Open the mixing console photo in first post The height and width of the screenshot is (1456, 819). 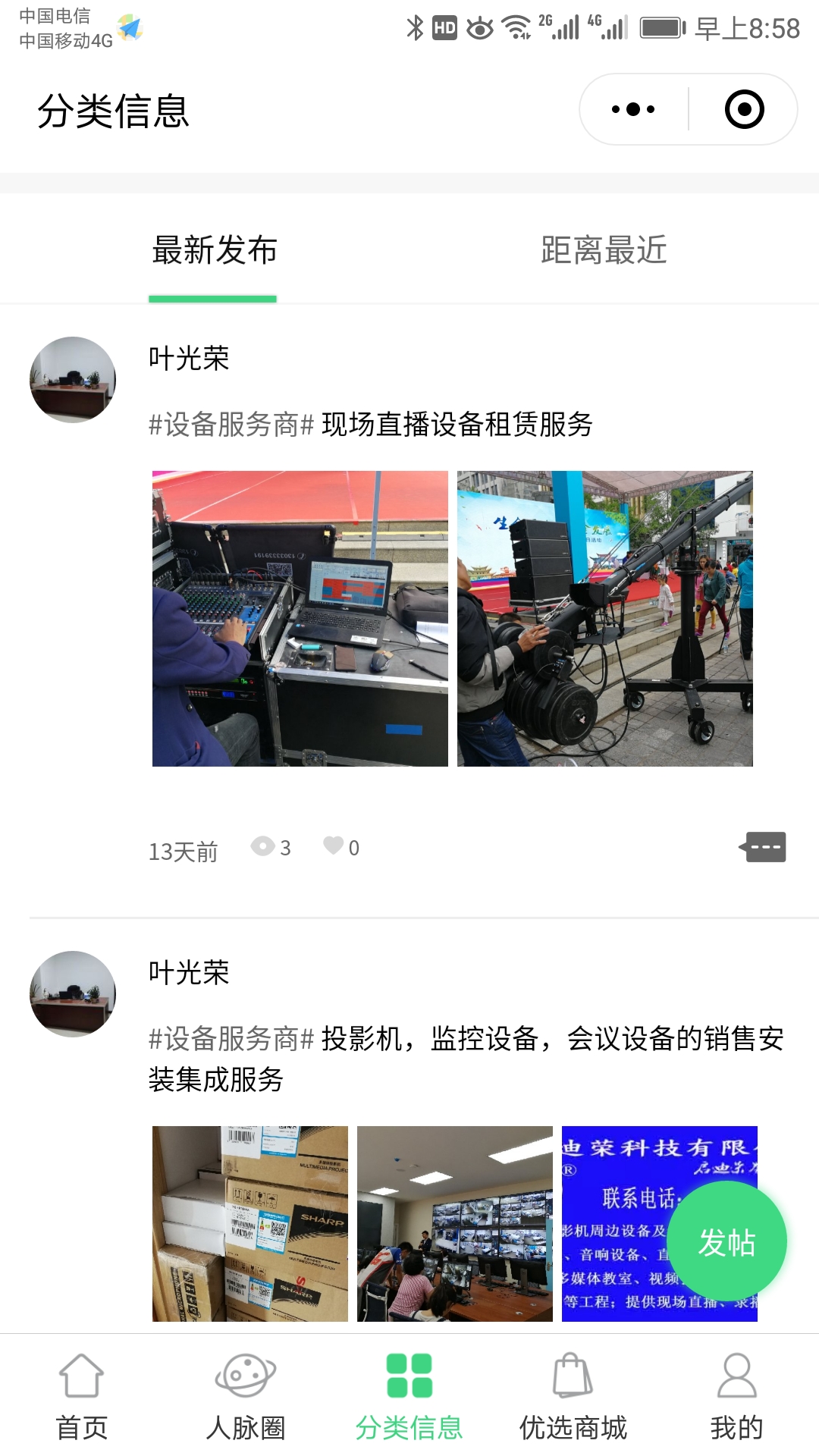[300, 618]
